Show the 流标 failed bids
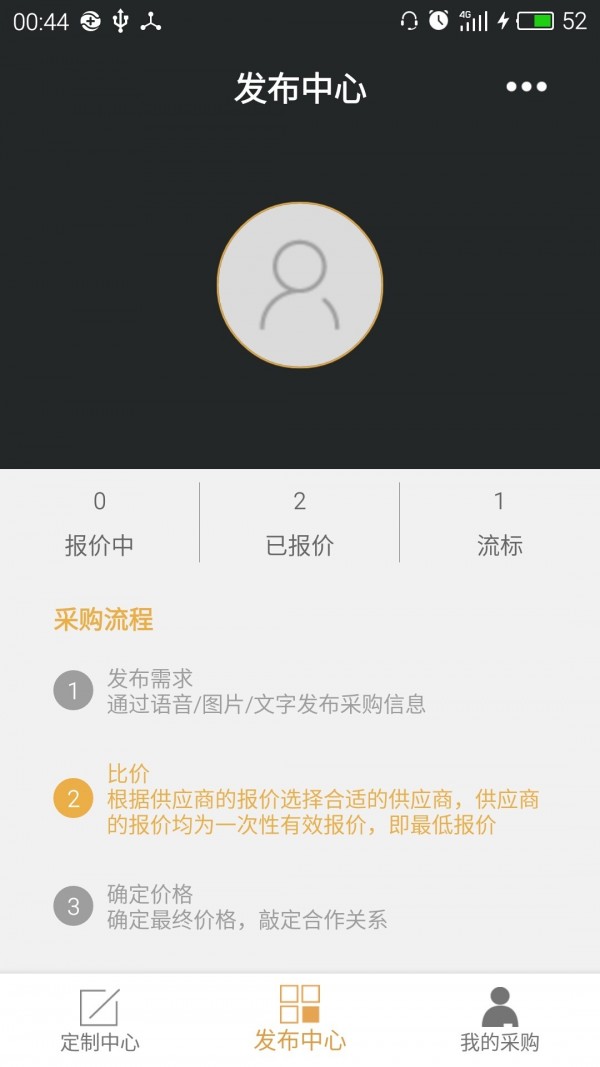The width and height of the screenshot is (600, 1067). (x=499, y=523)
